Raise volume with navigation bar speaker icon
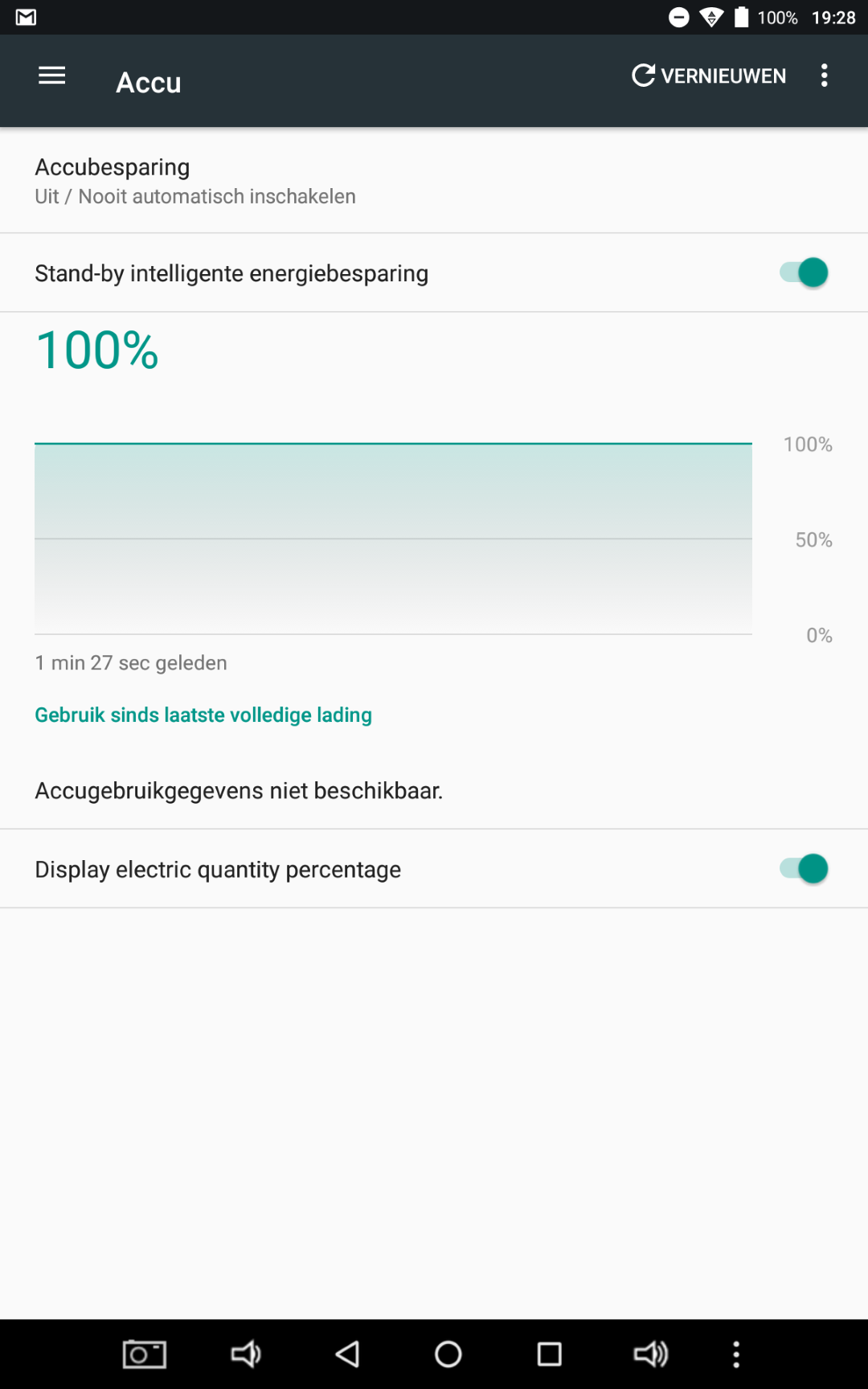 [x=651, y=1354]
